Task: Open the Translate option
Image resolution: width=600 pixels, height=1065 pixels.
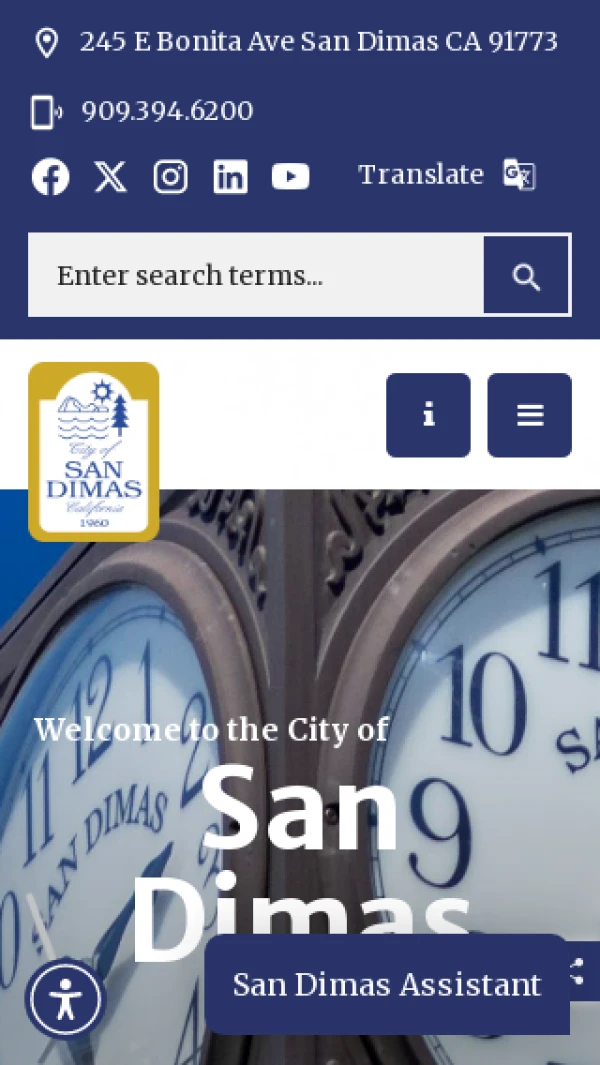Action: (x=446, y=175)
